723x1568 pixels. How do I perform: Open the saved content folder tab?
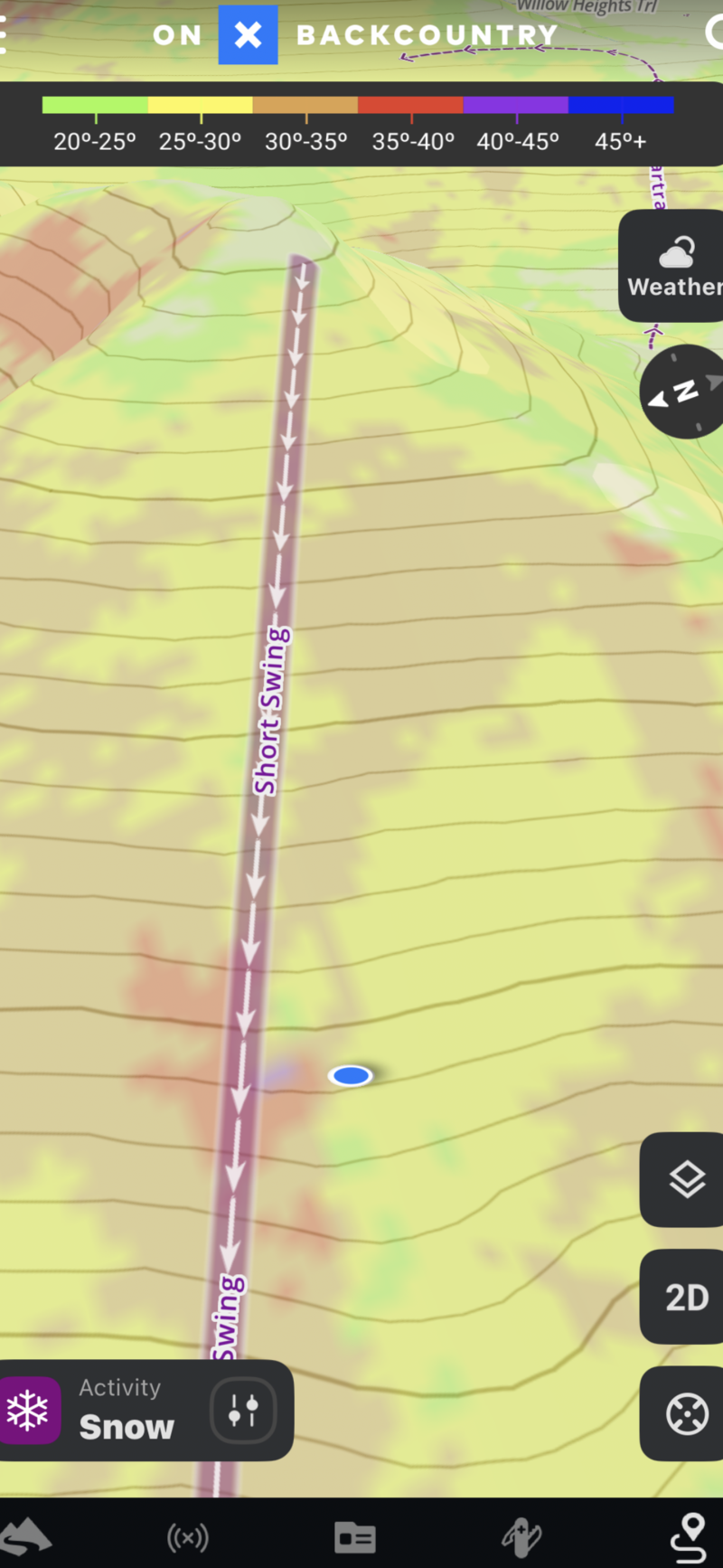[x=355, y=1536]
